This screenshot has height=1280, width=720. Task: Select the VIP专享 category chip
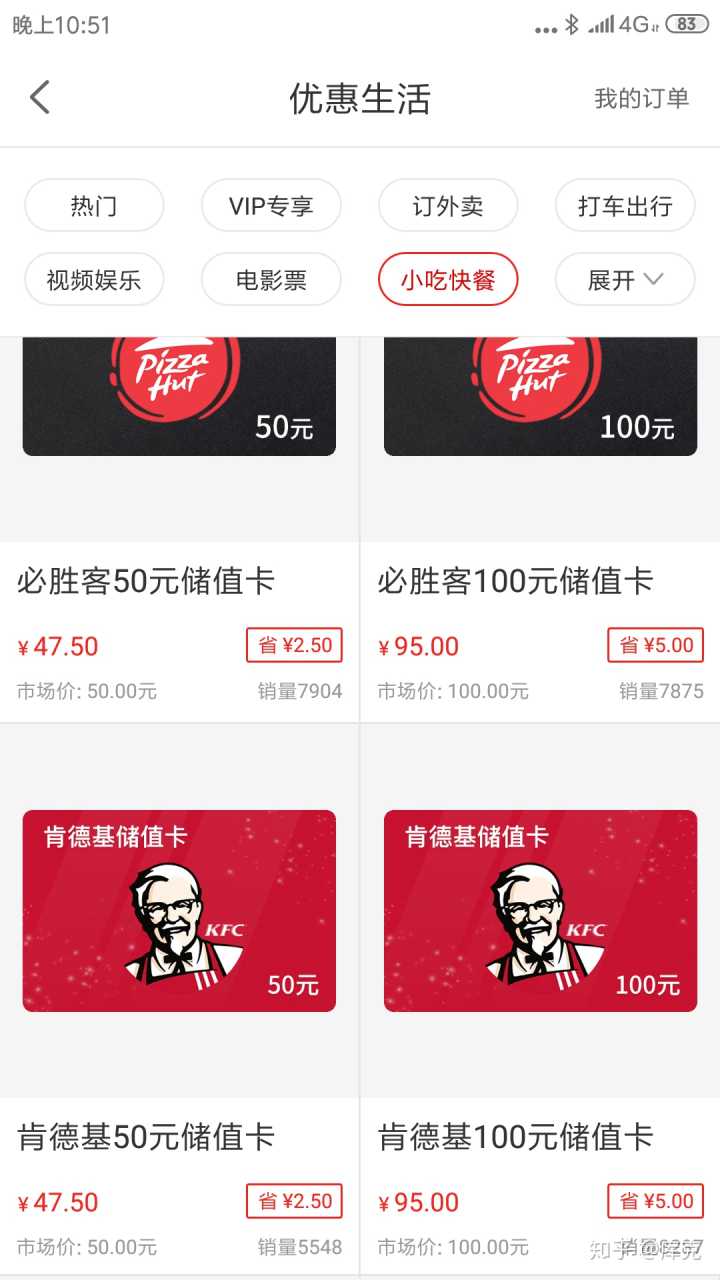(271, 206)
